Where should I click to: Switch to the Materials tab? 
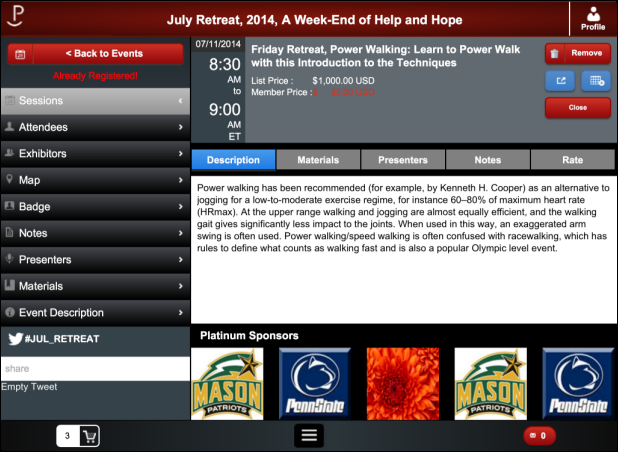(x=318, y=160)
